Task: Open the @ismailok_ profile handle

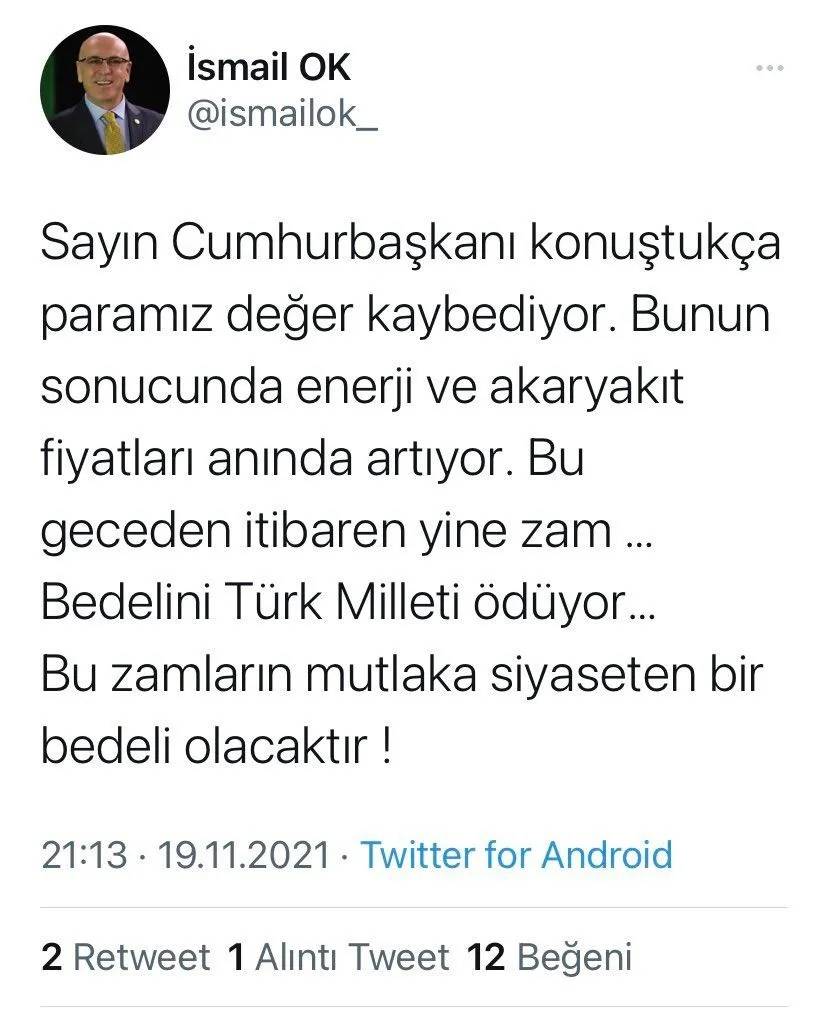Action: point(283,115)
